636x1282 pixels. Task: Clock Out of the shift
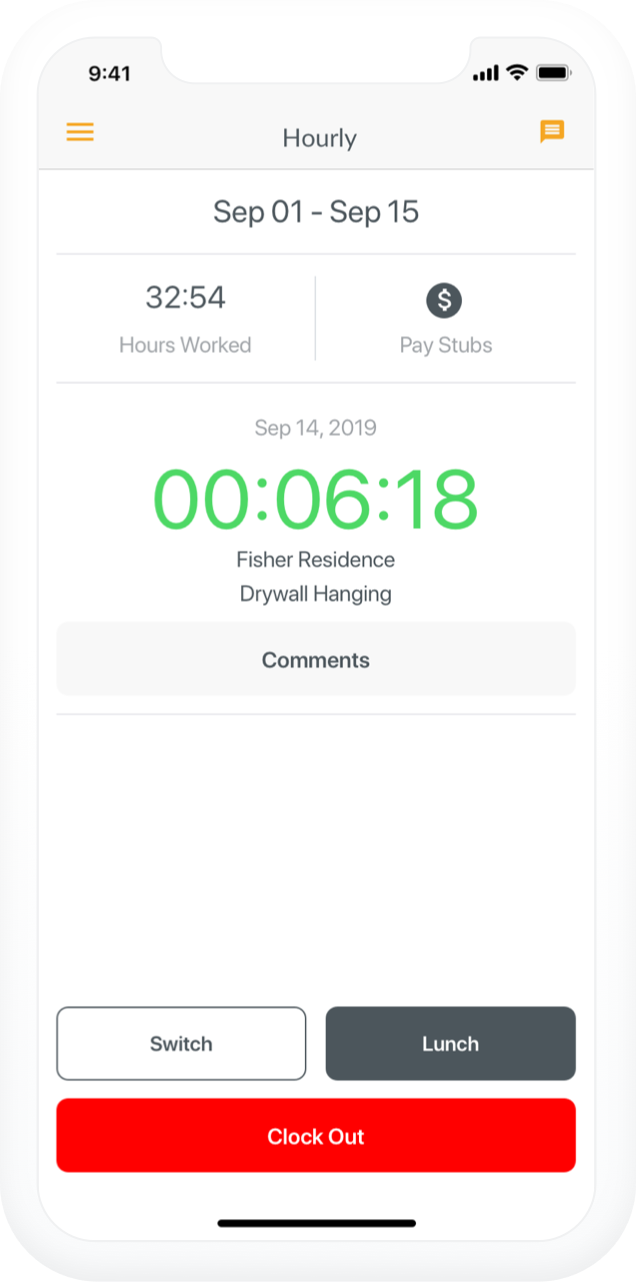point(316,1136)
